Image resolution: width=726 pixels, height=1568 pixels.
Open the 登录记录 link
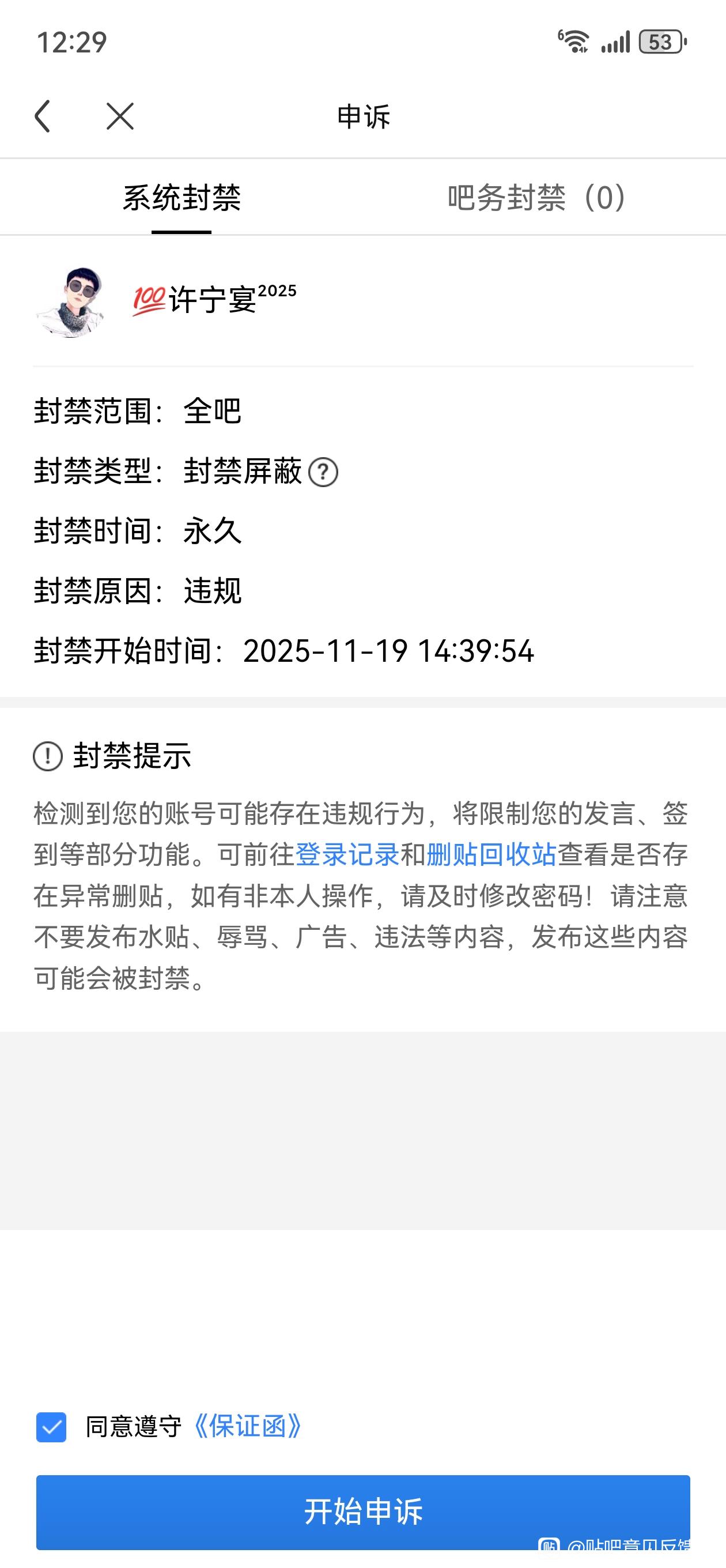347,854
